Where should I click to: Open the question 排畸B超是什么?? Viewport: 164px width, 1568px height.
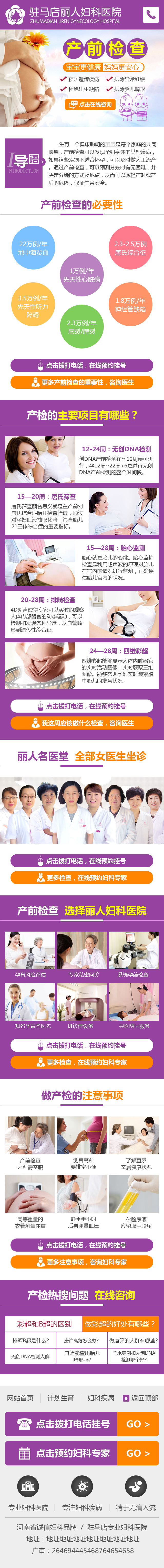tap(30, 1340)
